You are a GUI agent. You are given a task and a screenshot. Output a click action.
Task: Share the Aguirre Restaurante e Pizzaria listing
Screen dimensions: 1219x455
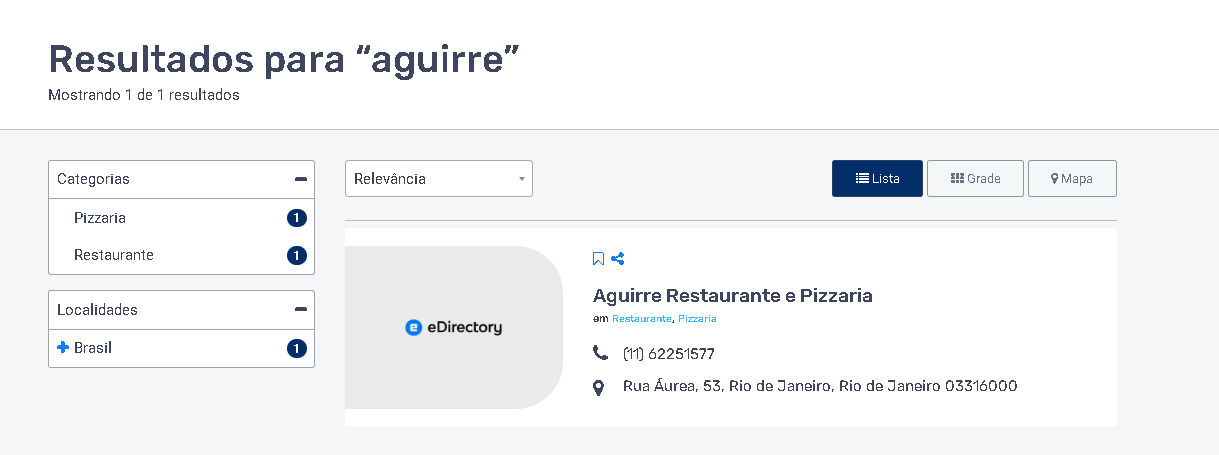click(x=618, y=259)
